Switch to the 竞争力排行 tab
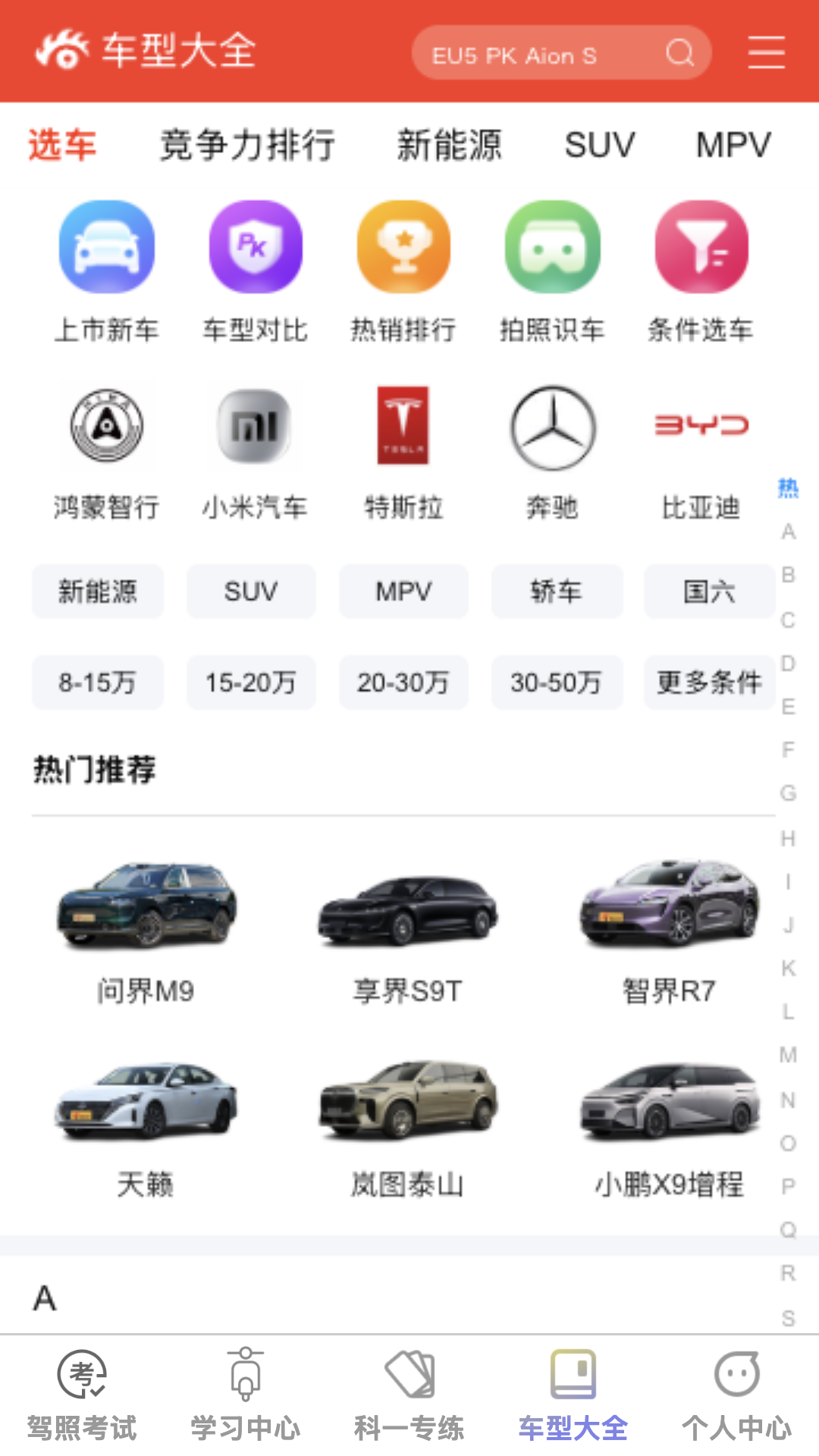Viewport: 819px width, 1456px height. click(x=247, y=145)
